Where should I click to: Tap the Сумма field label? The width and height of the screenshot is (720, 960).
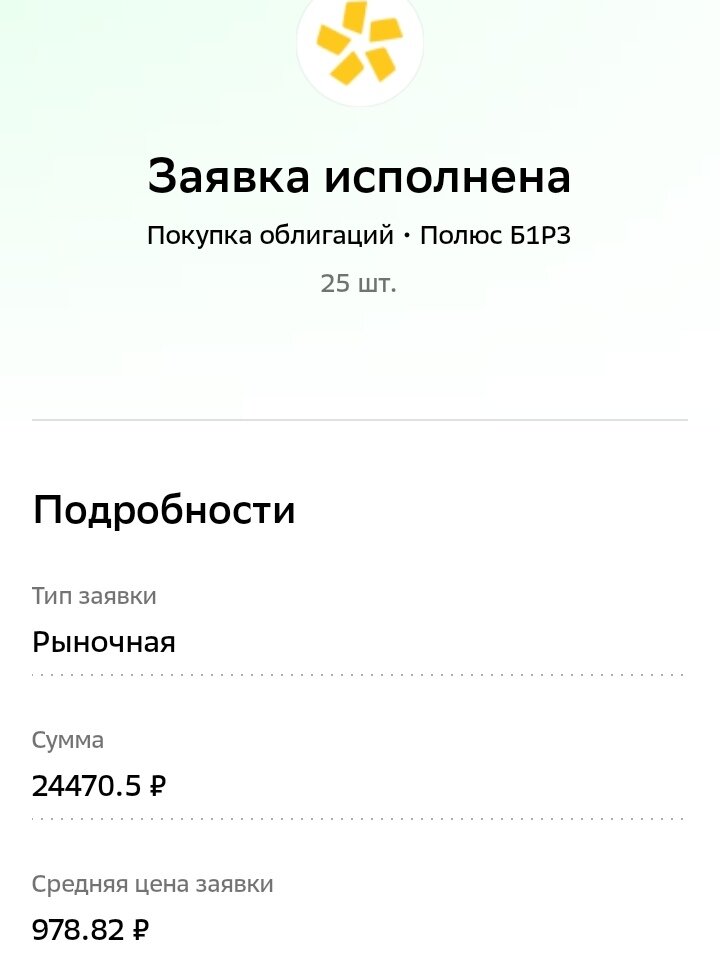click(x=68, y=741)
